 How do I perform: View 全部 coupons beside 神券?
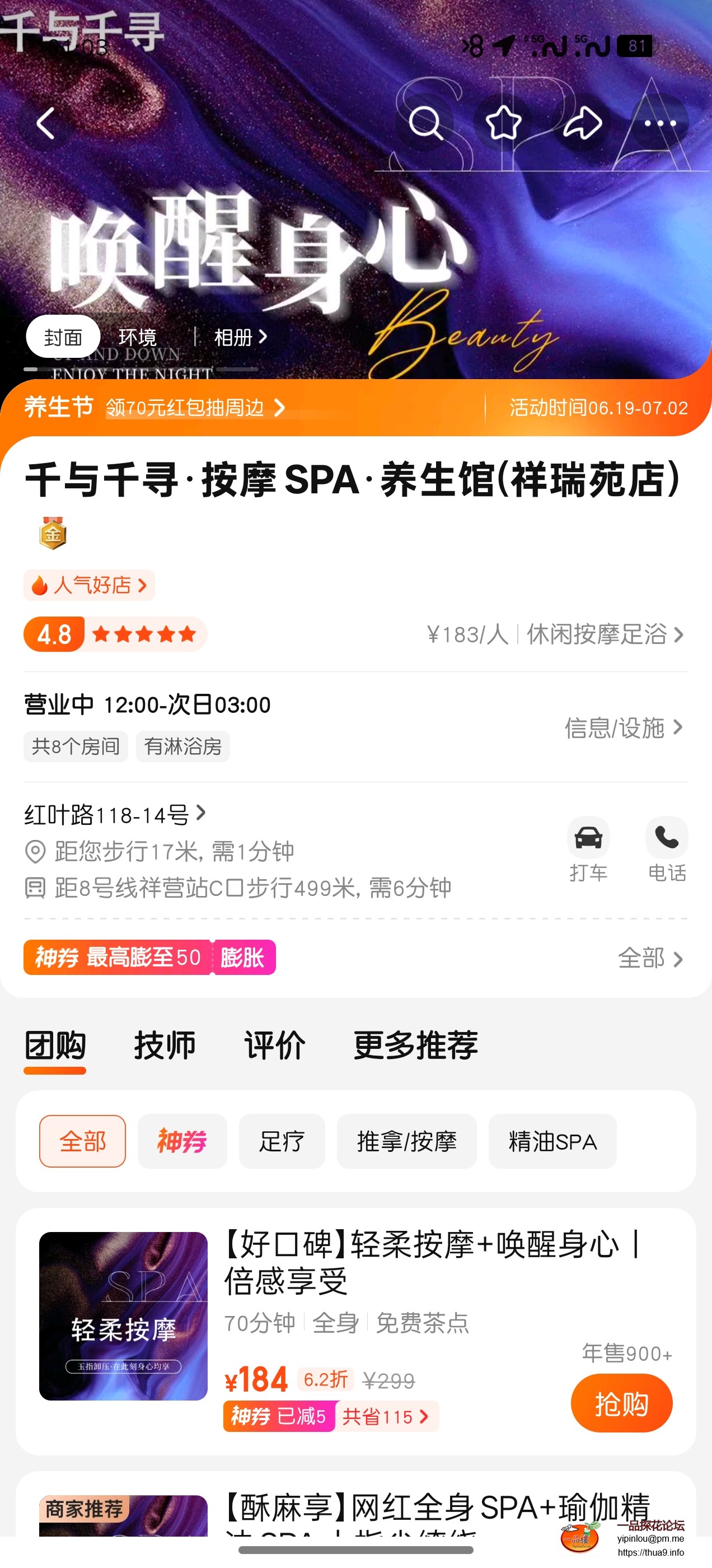click(x=649, y=958)
